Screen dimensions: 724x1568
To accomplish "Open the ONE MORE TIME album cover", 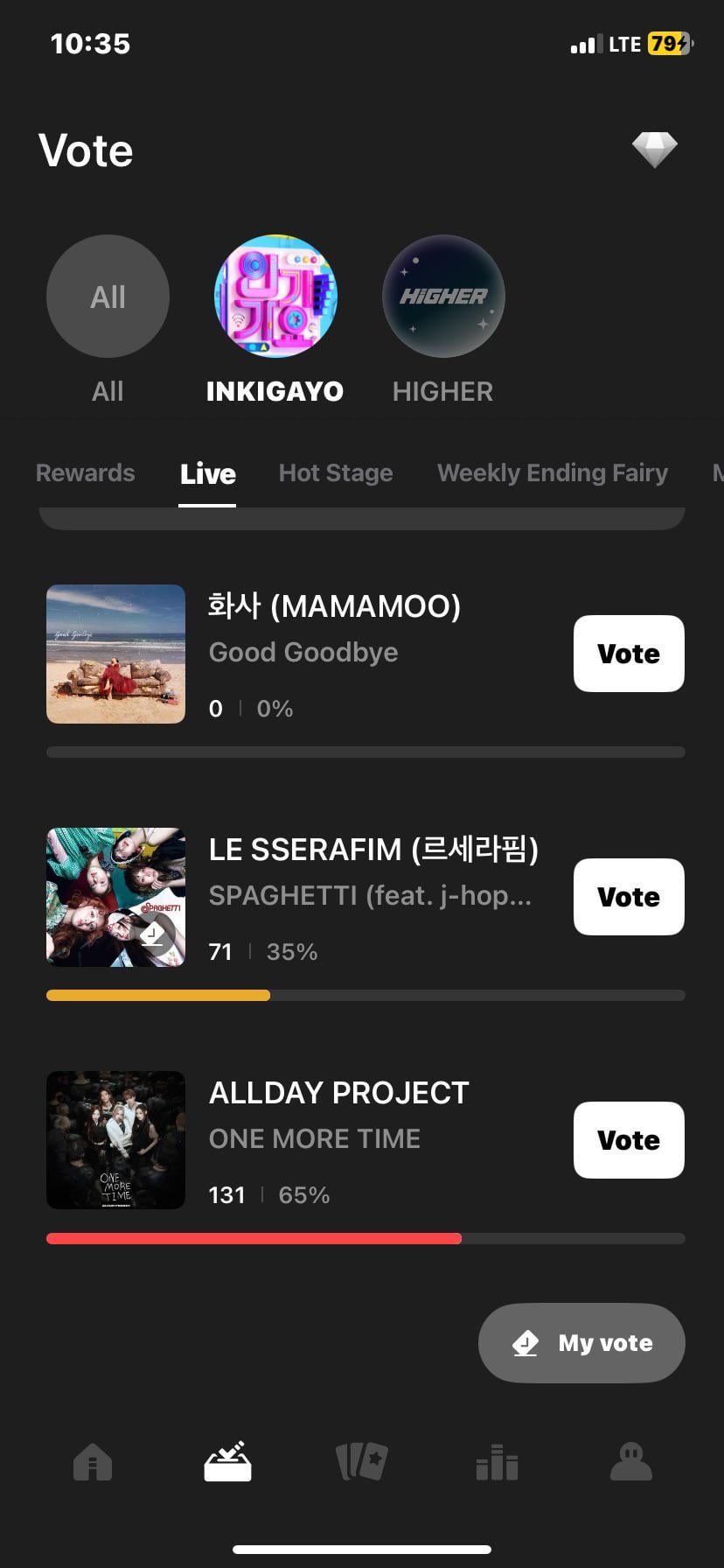I will click(115, 1140).
